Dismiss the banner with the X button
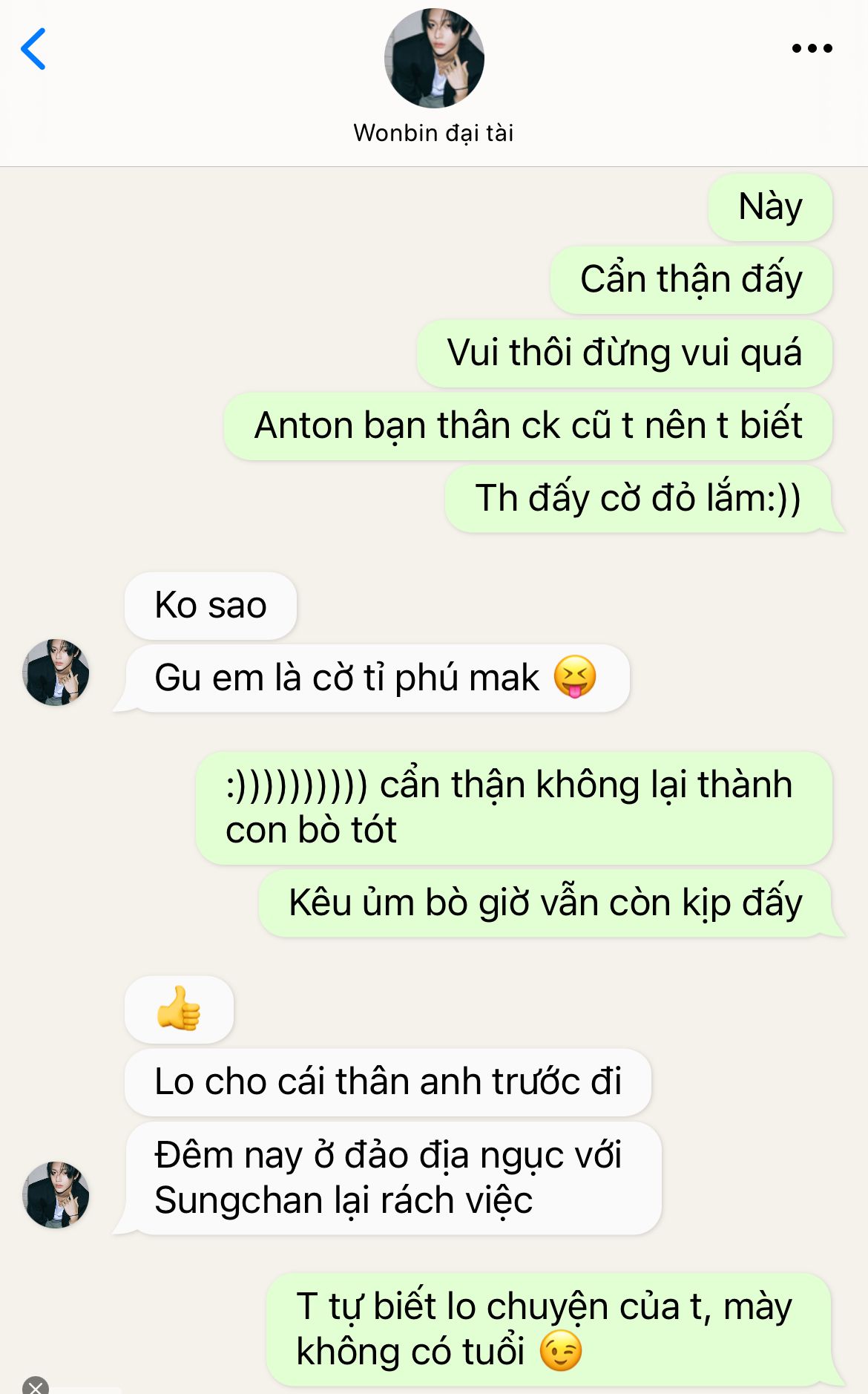The height and width of the screenshot is (1394, 868). (35, 1386)
